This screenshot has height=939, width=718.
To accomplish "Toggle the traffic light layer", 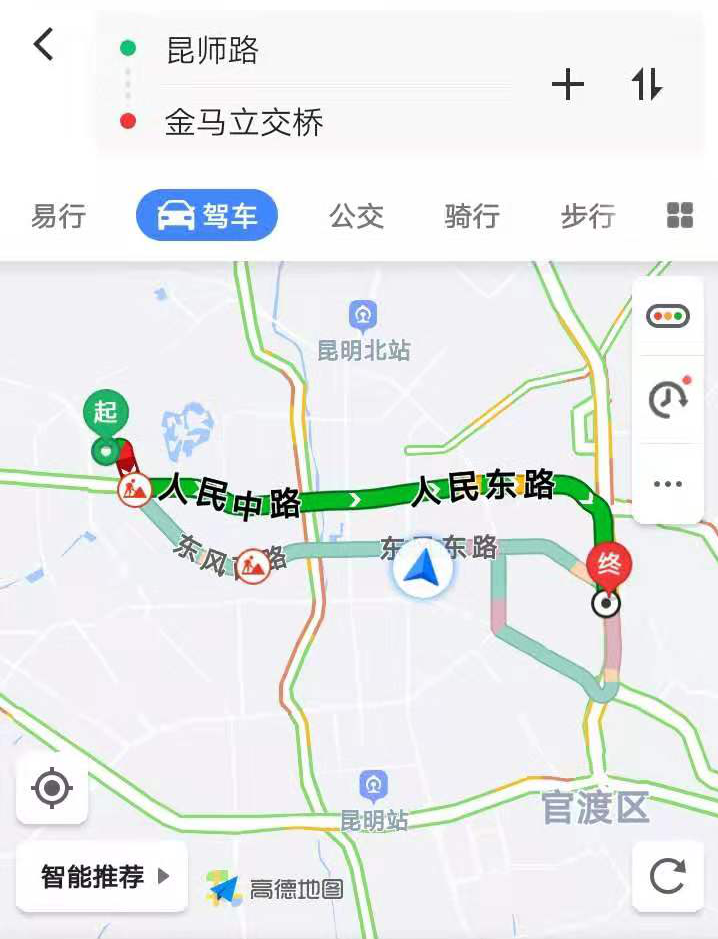I will (668, 317).
